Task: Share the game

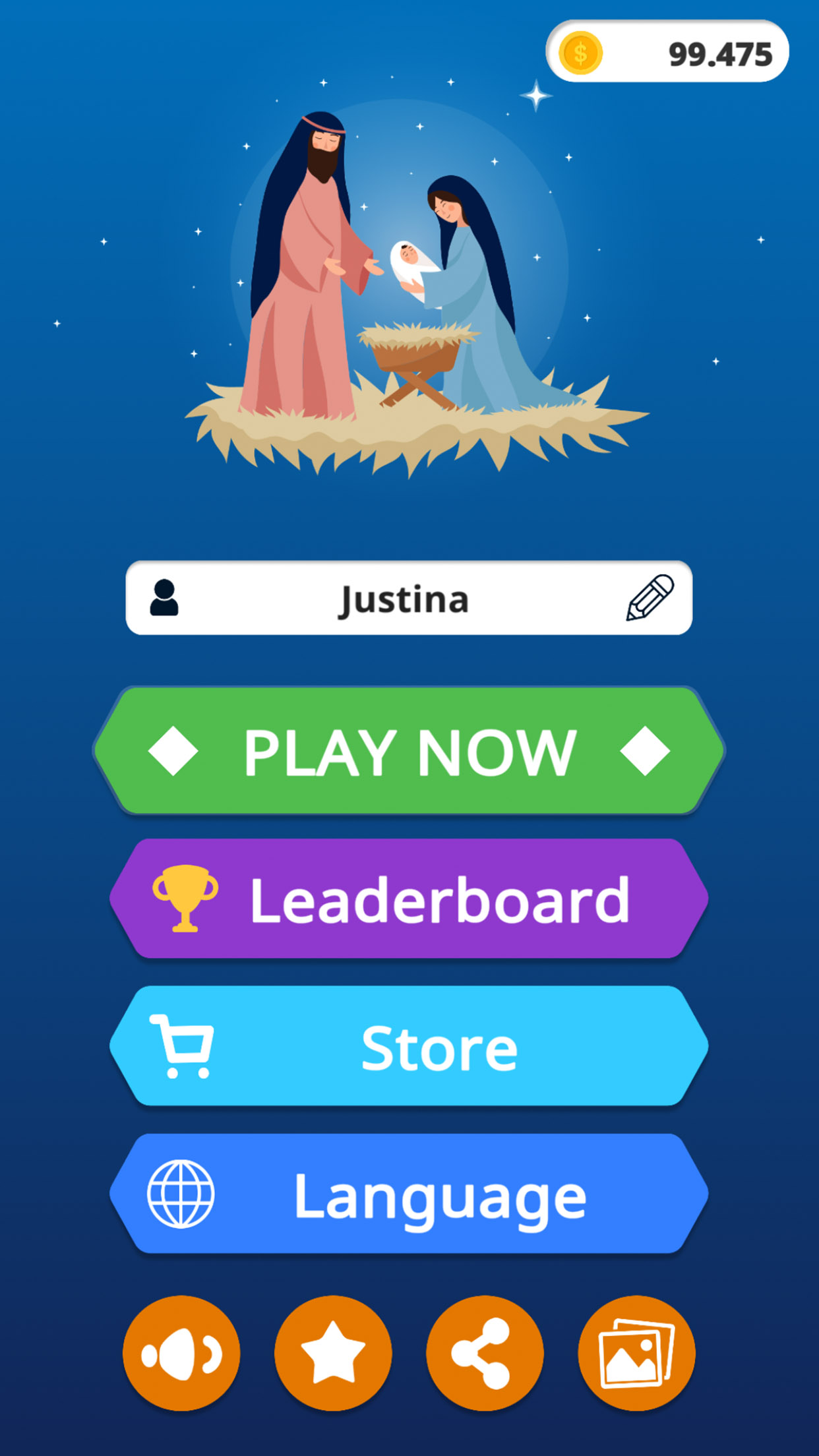Action: [x=485, y=1353]
